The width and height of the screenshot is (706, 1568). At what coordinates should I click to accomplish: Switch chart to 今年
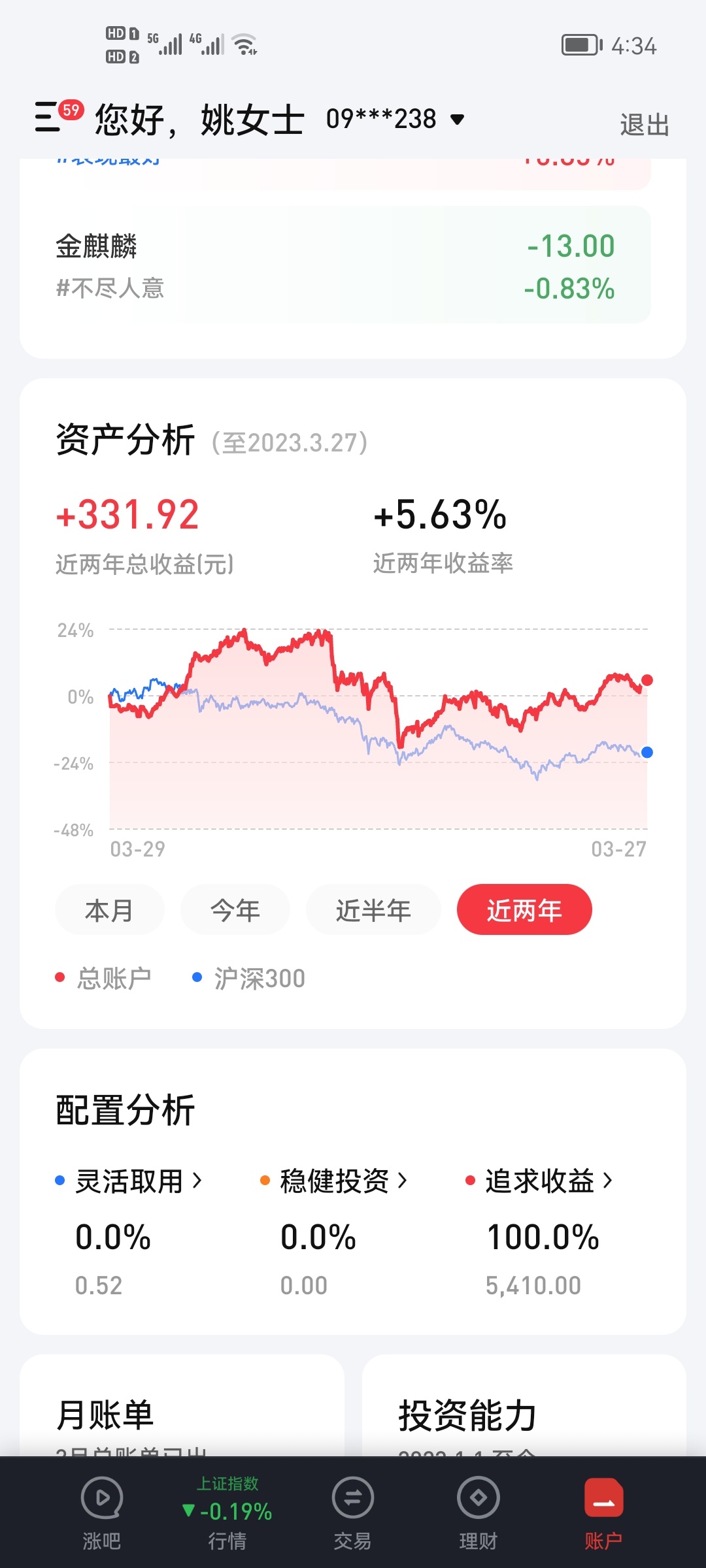[235, 910]
